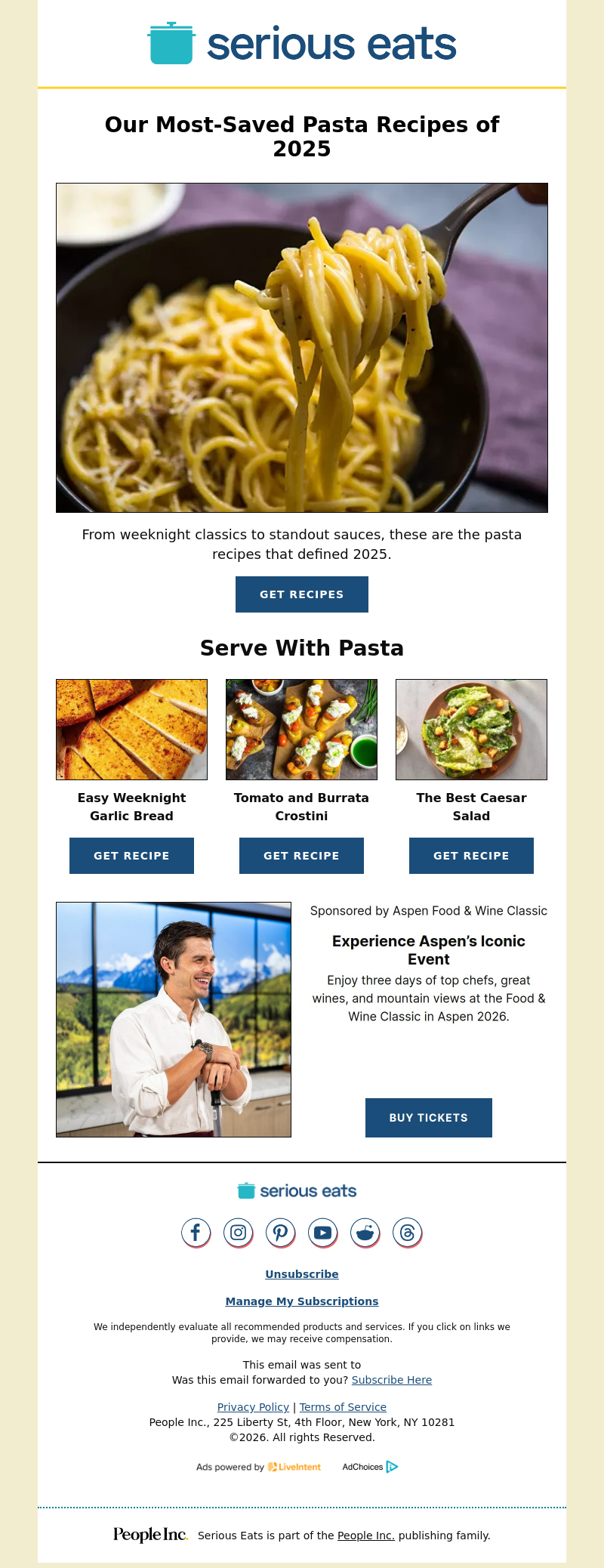
Task: Open Manage My Subscriptions
Action: pyautogui.click(x=301, y=1301)
